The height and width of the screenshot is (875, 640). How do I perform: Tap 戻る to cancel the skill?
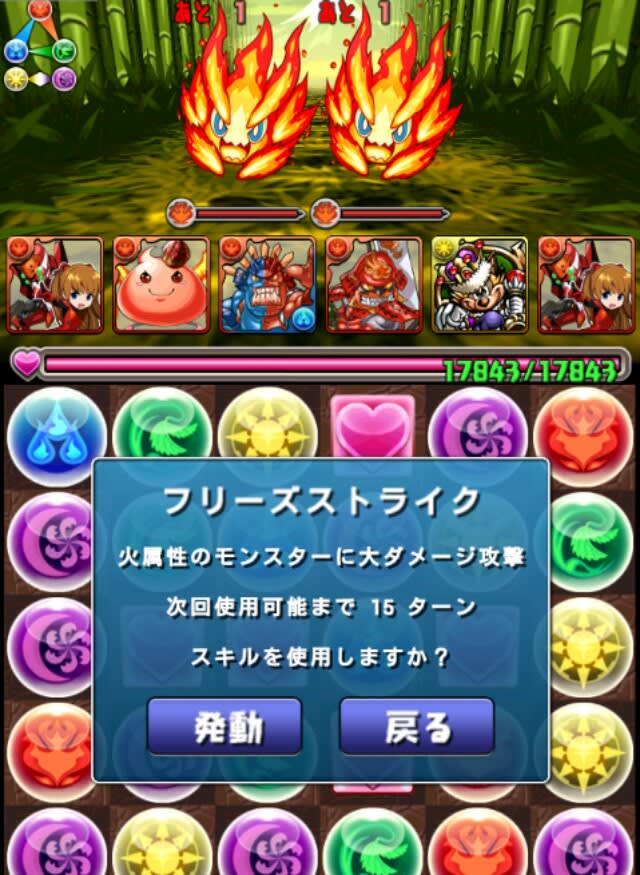point(417,726)
